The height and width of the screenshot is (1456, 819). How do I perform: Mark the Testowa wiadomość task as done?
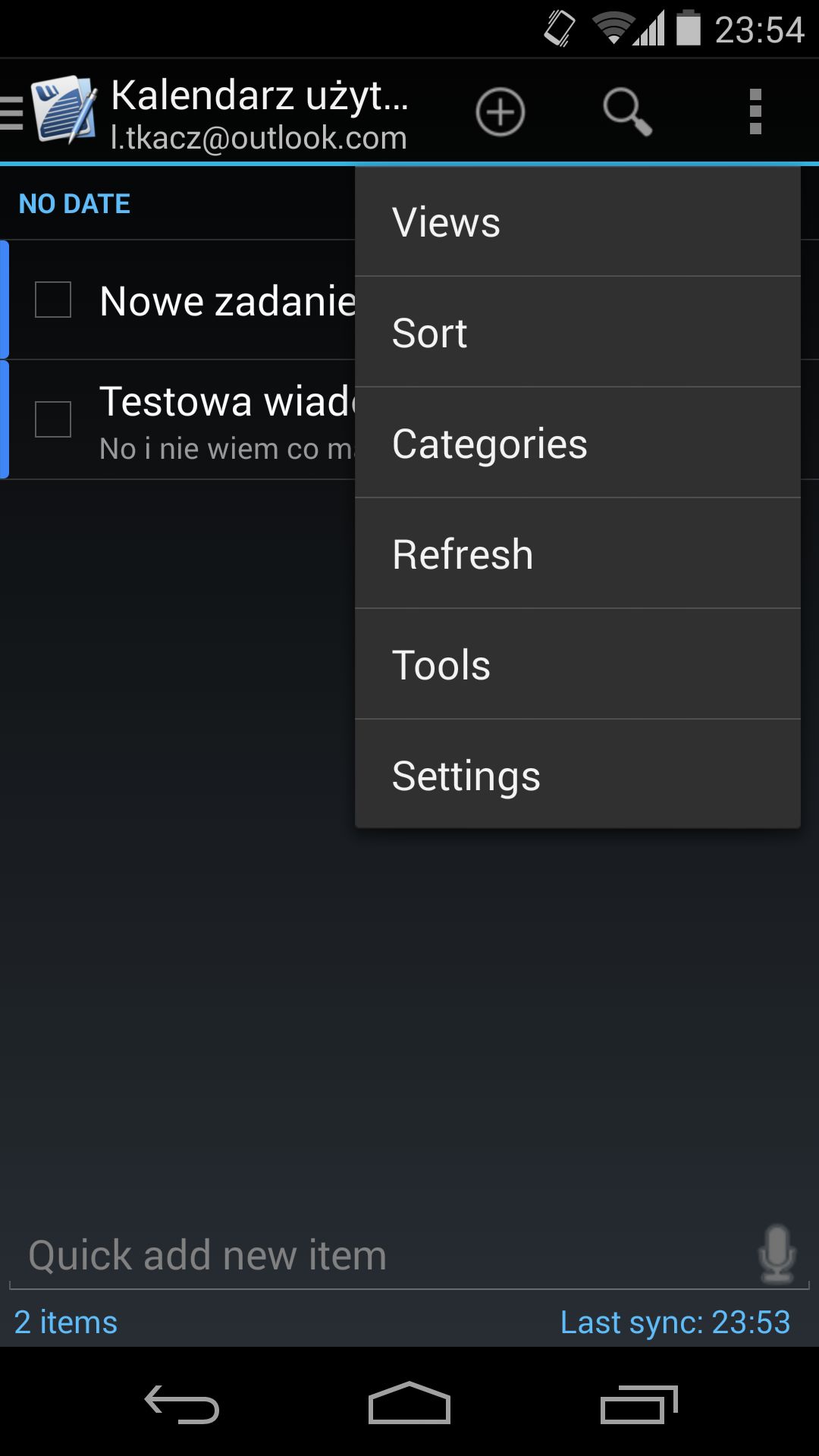coord(53,419)
